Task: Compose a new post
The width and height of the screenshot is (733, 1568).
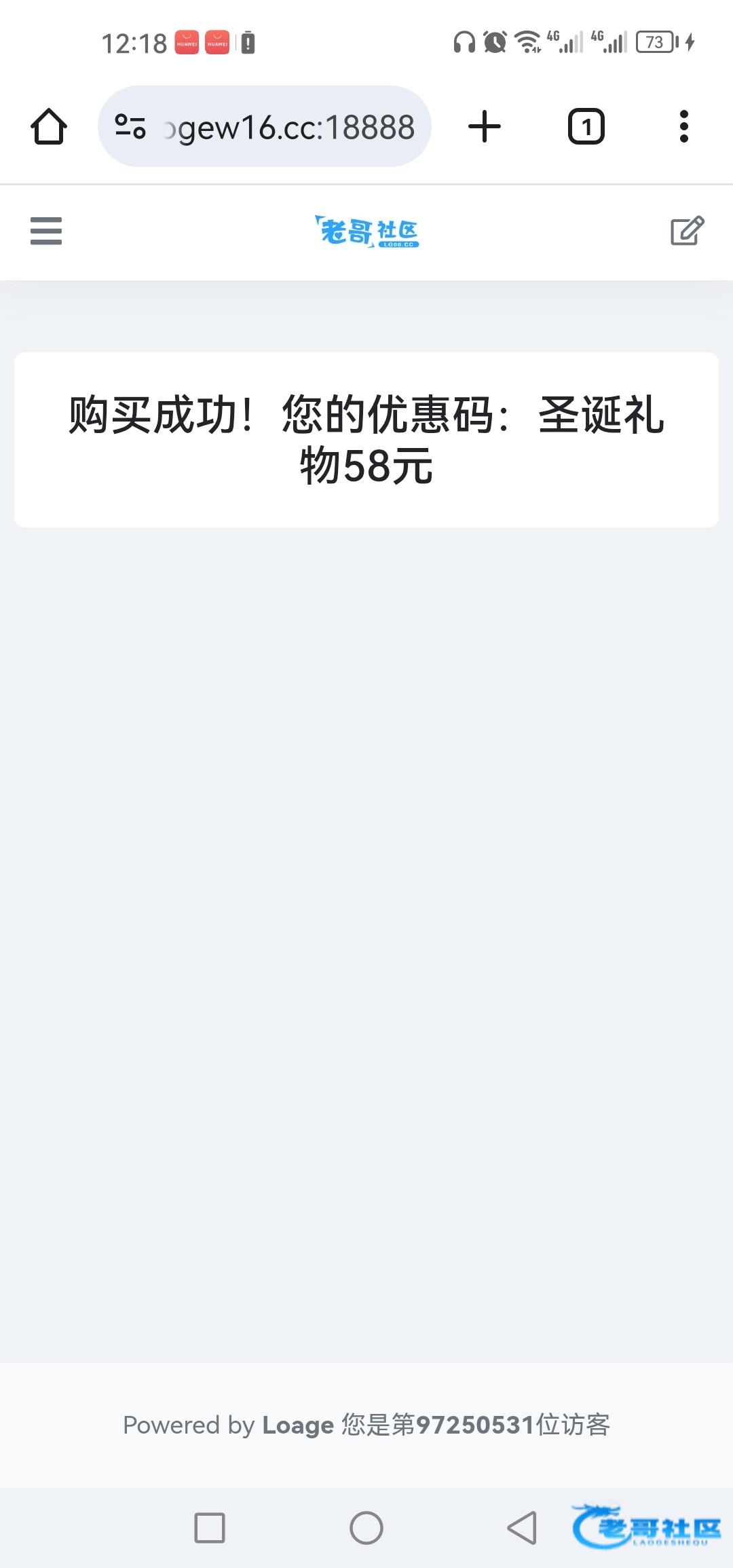Action: pos(687,231)
